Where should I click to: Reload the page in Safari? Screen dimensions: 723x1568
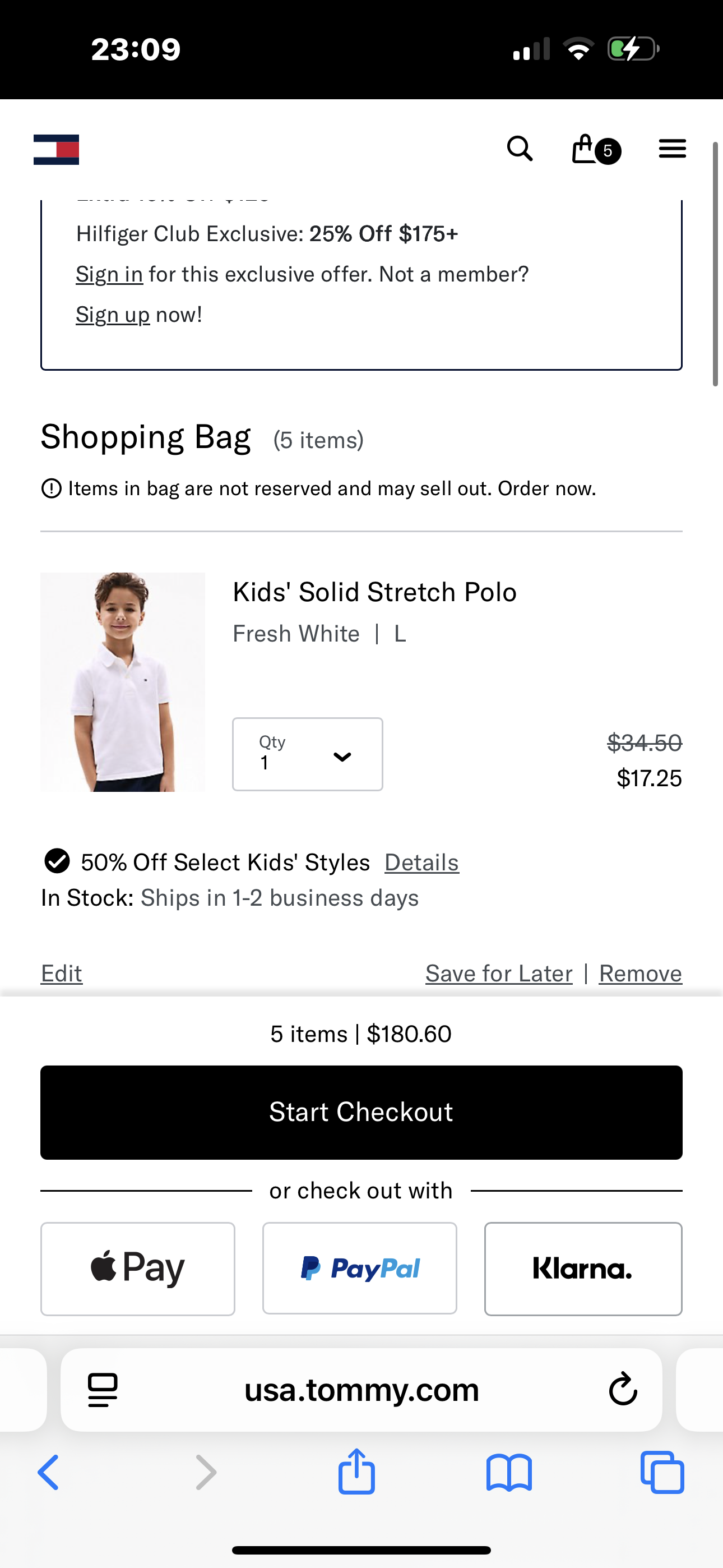tap(623, 1389)
